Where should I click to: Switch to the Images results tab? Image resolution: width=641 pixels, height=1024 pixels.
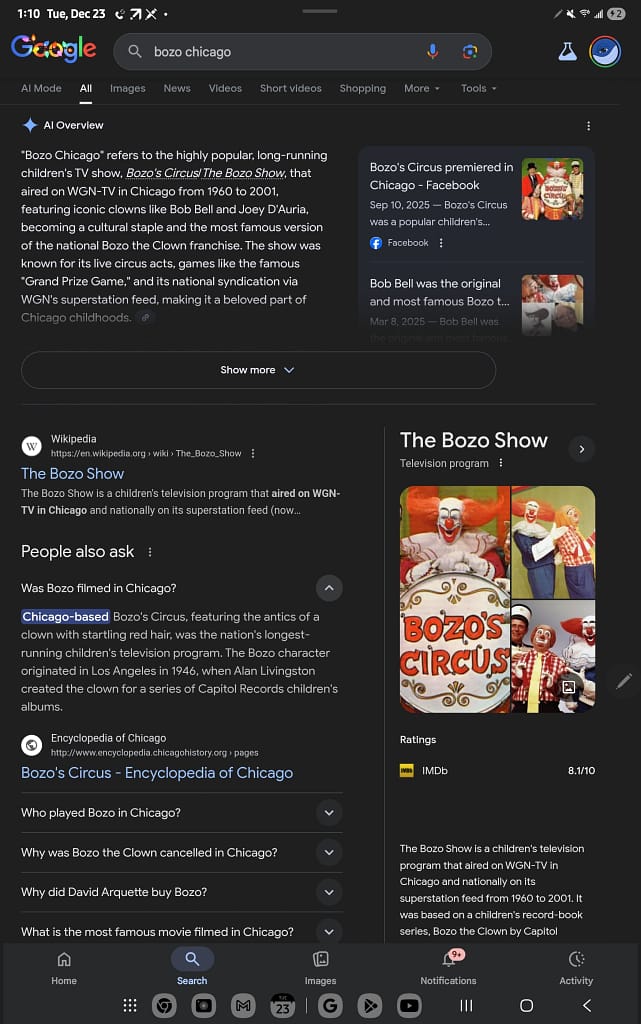pyautogui.click(x=127, y=88)
